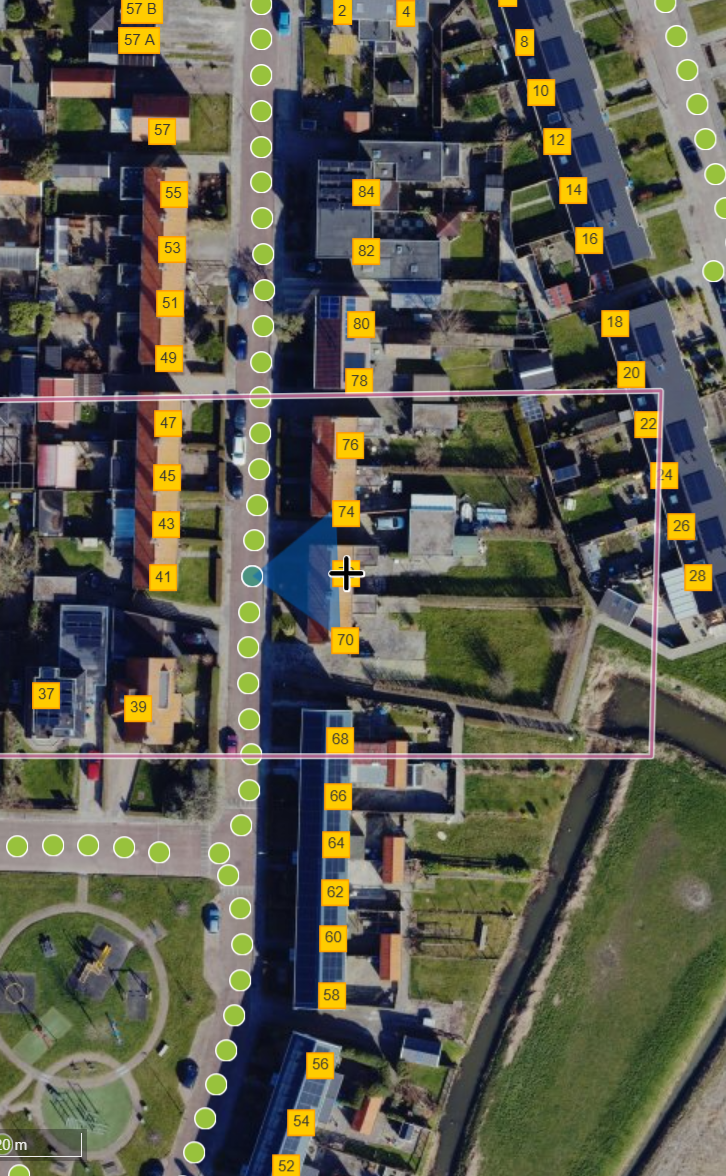This screenshot has height=1176, width=726.
Task: Tap the active panorama point with the blue view cone
Action: click(x=252, y=575)
